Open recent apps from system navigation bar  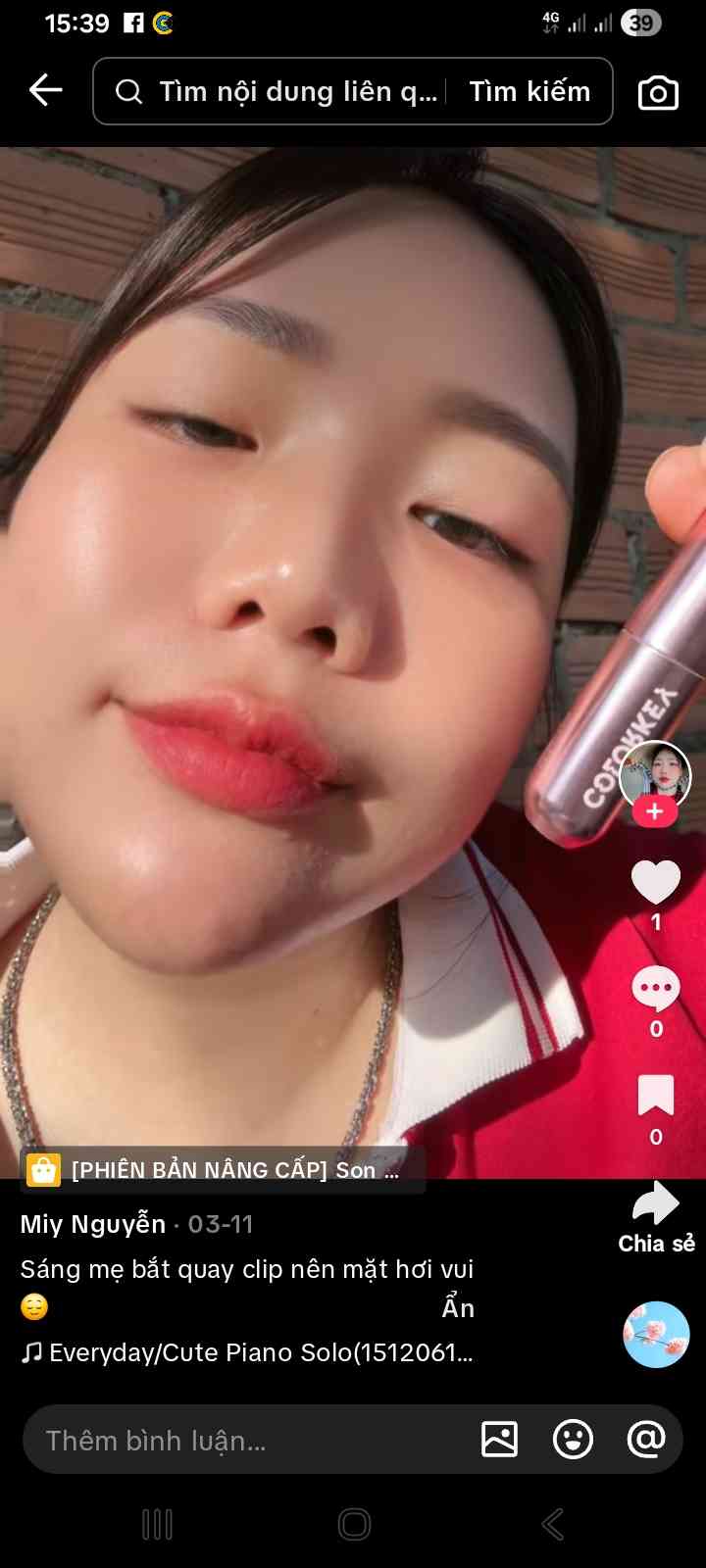coord(157,1524)
